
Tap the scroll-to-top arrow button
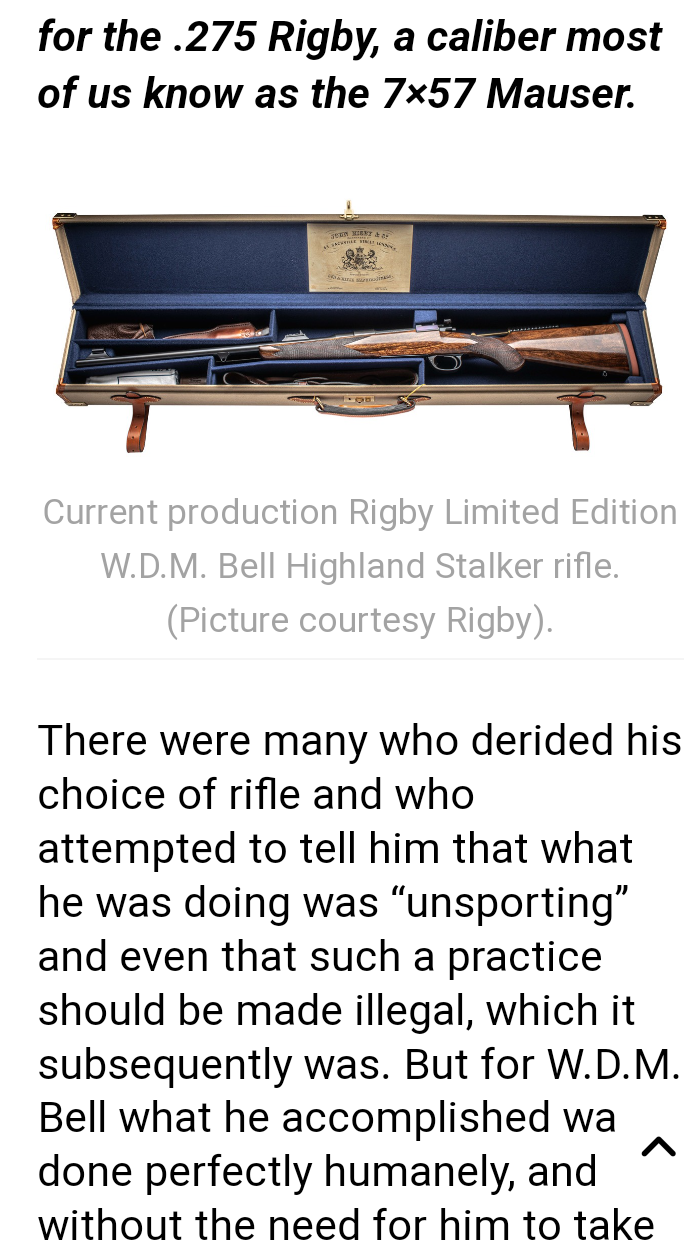[x=658, y=1147]
